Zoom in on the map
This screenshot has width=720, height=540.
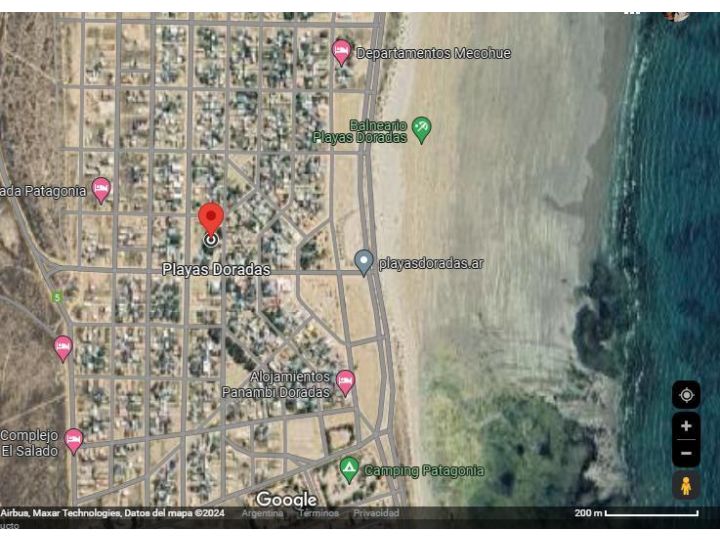point(686,426)
